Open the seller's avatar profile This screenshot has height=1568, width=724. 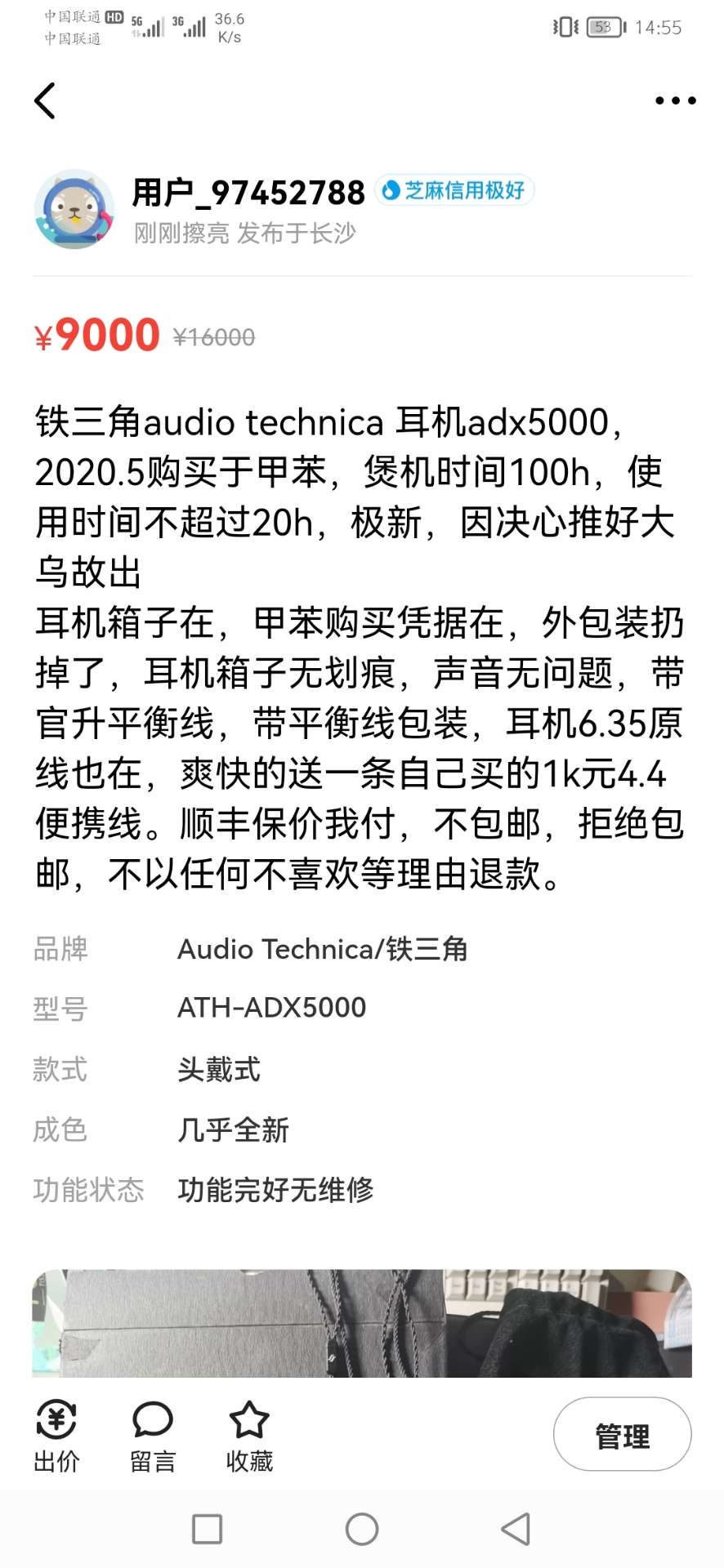point(74,209)
